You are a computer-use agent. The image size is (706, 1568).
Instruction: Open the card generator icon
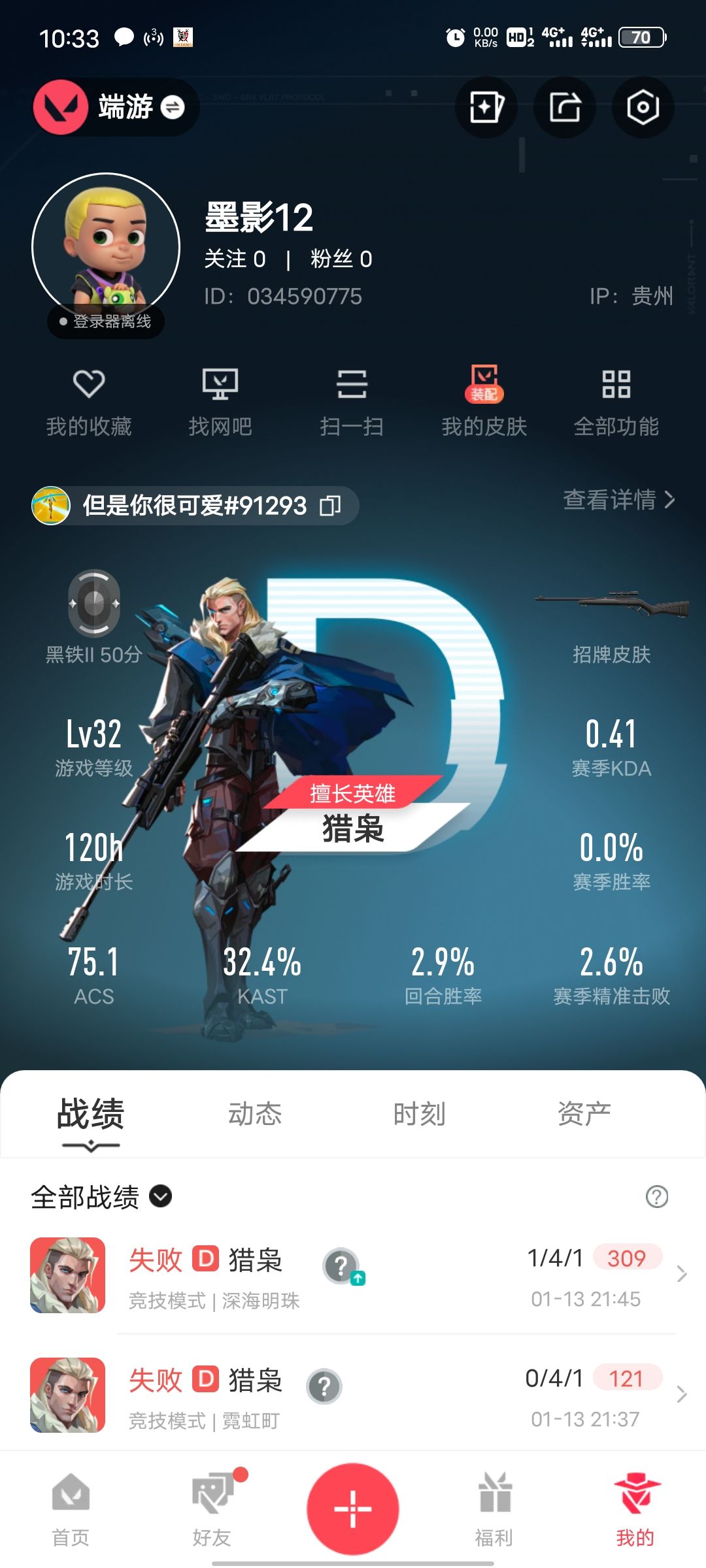[x=486, y=107]
